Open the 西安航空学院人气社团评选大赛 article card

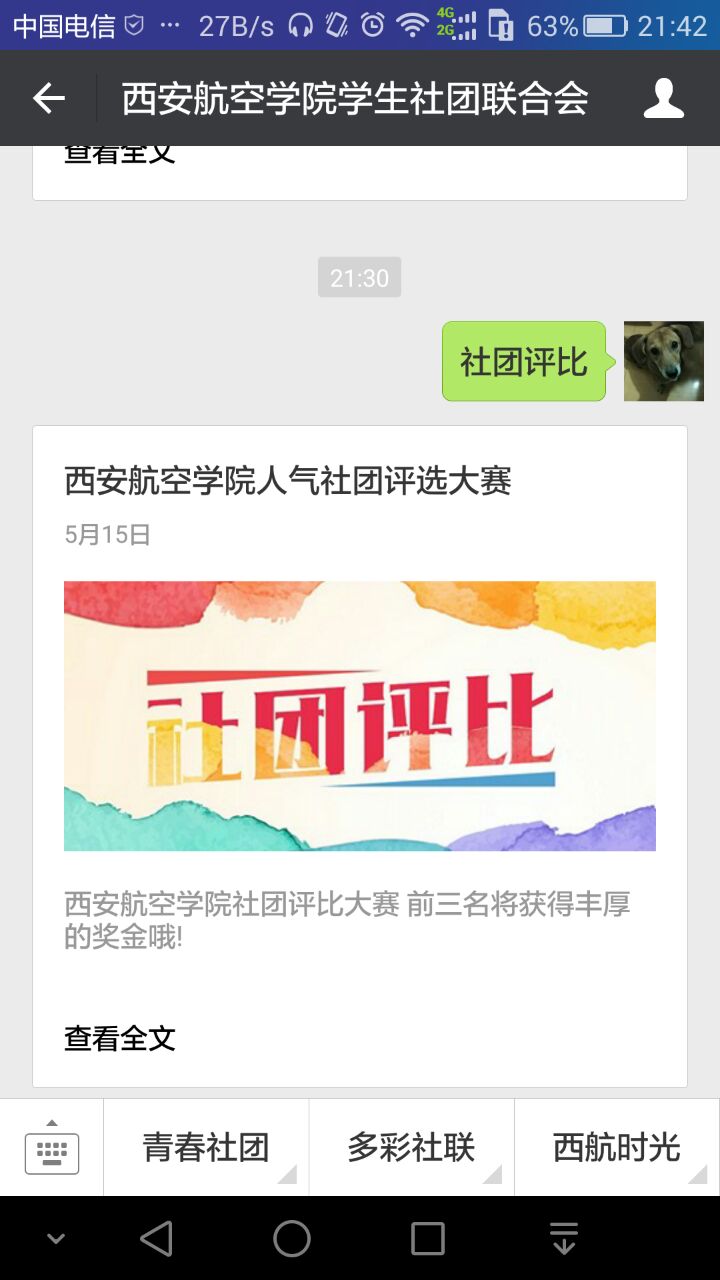(359, 715)
